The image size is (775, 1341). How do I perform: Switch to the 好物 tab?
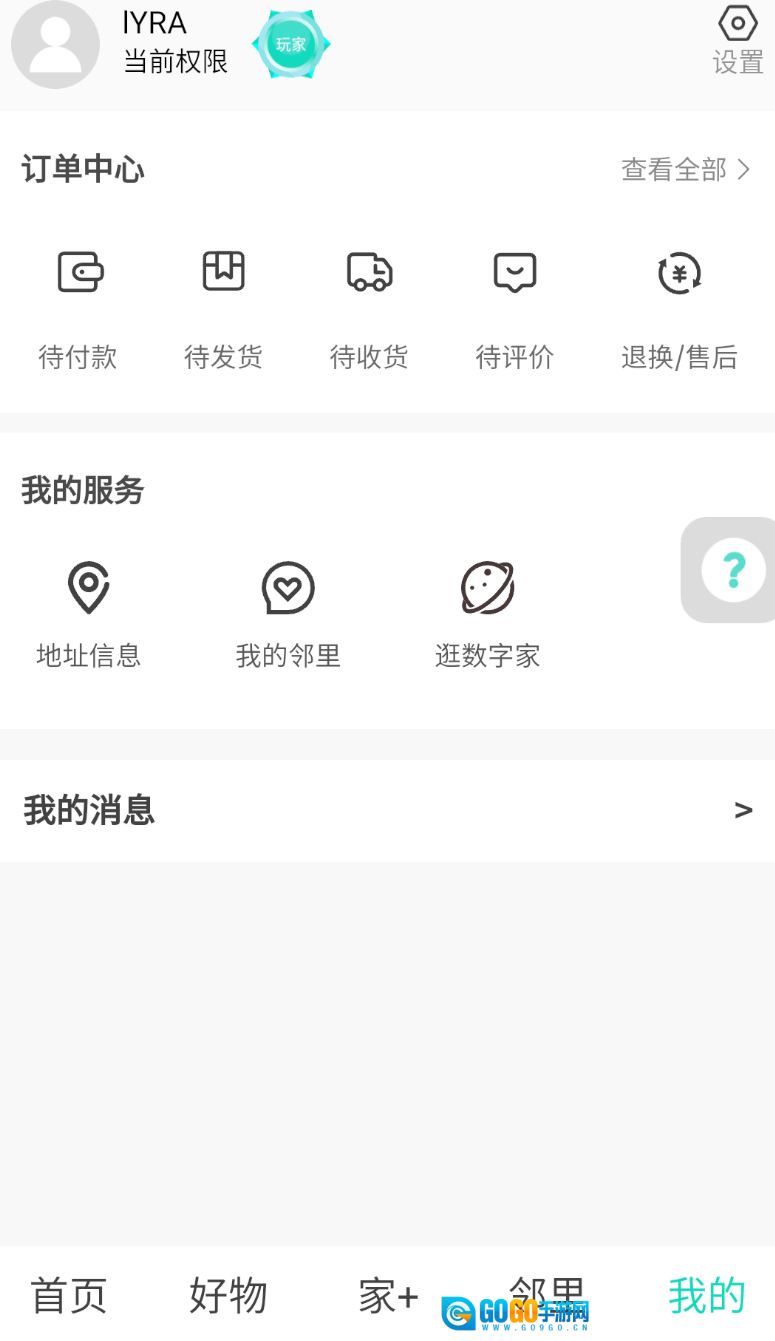227,1295
